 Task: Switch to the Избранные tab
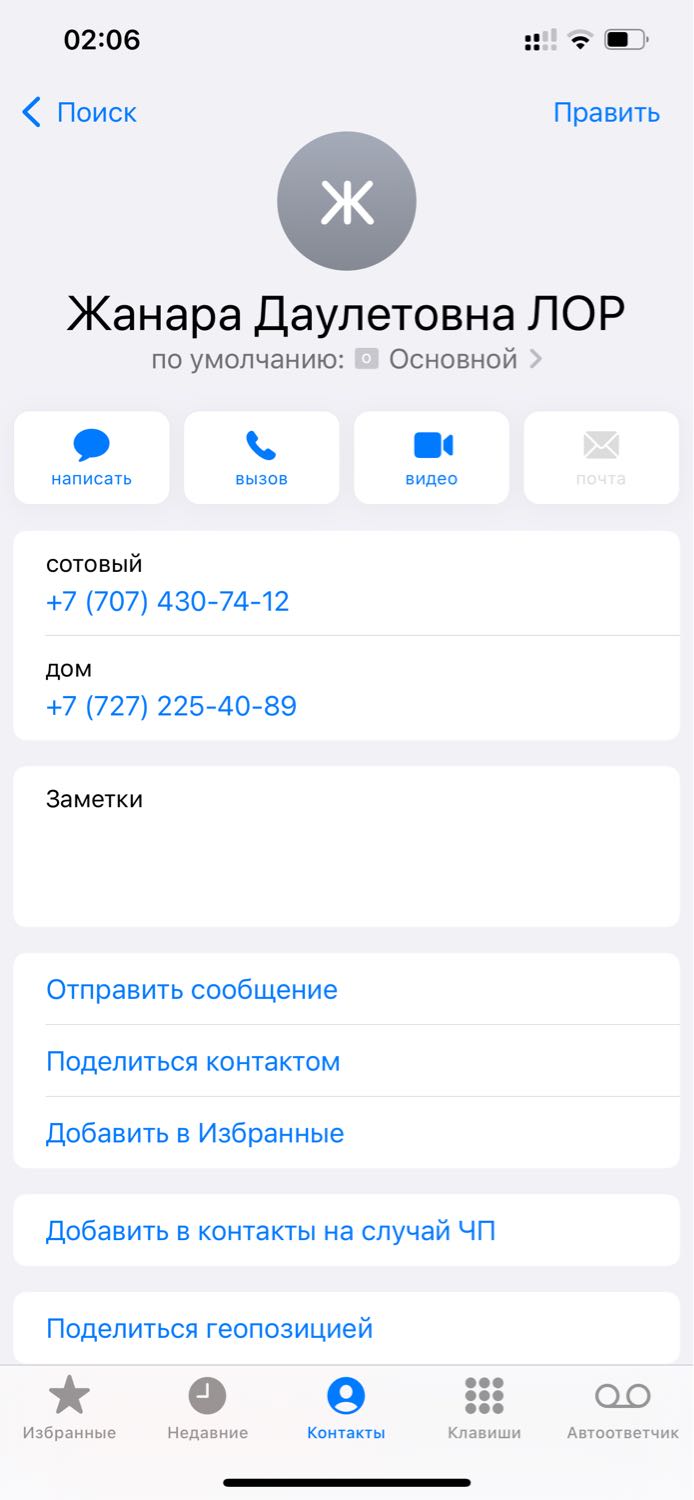coord(69,1408)
